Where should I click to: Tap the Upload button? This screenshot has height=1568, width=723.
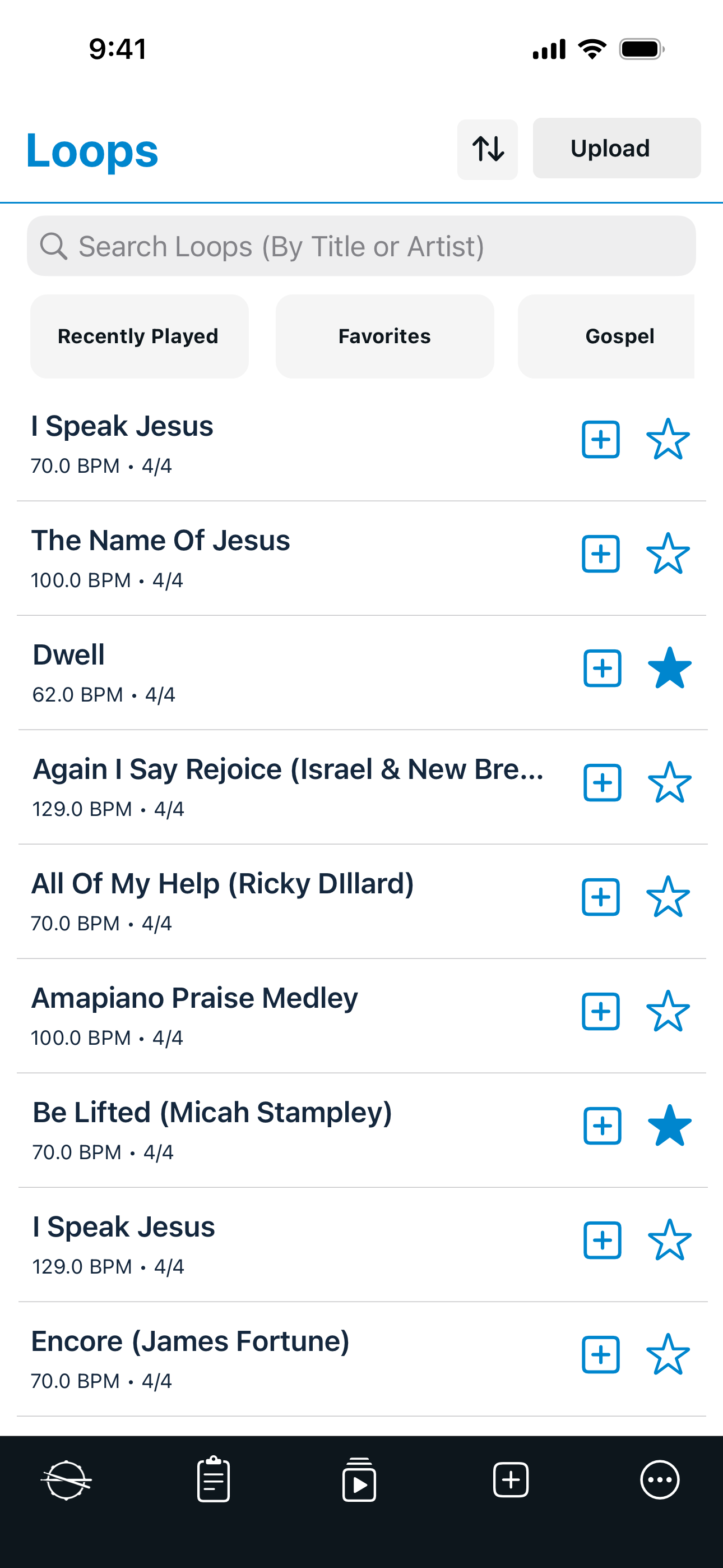tap(616, 149)
